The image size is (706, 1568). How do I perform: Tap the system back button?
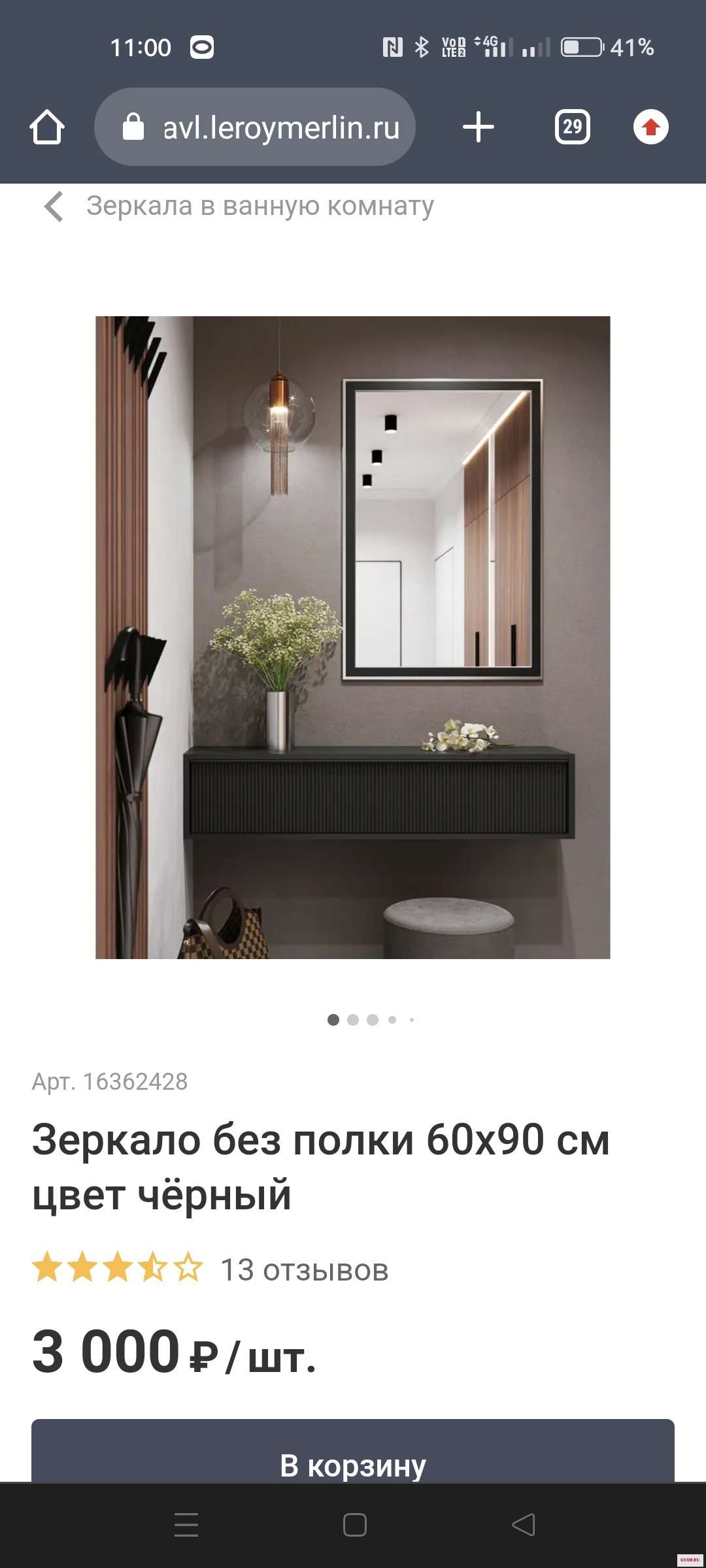point(523,1525)
